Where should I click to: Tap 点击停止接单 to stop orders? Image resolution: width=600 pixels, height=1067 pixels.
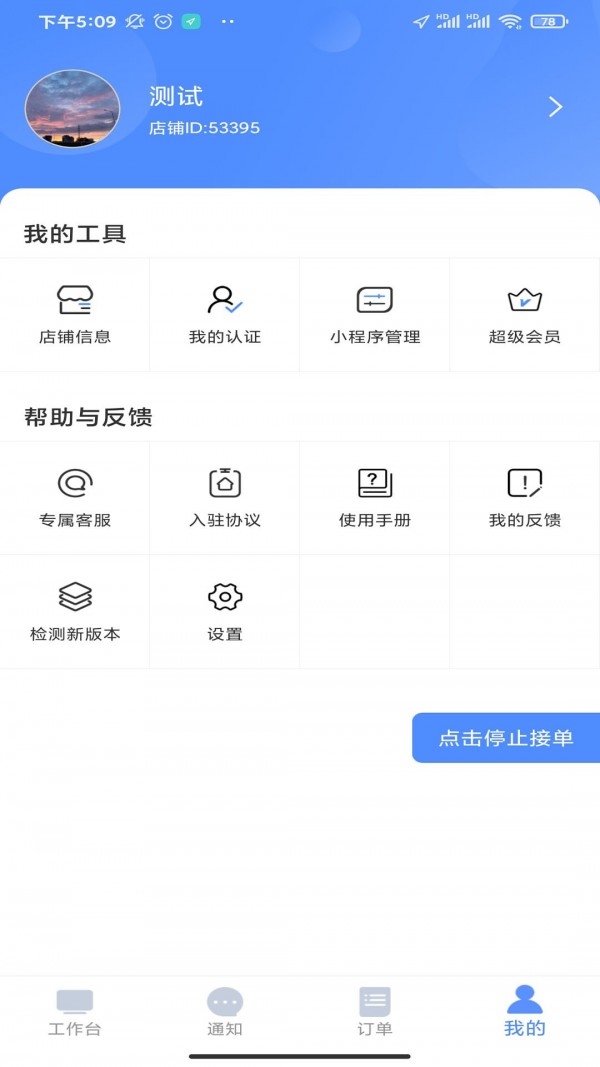(506, 738)
